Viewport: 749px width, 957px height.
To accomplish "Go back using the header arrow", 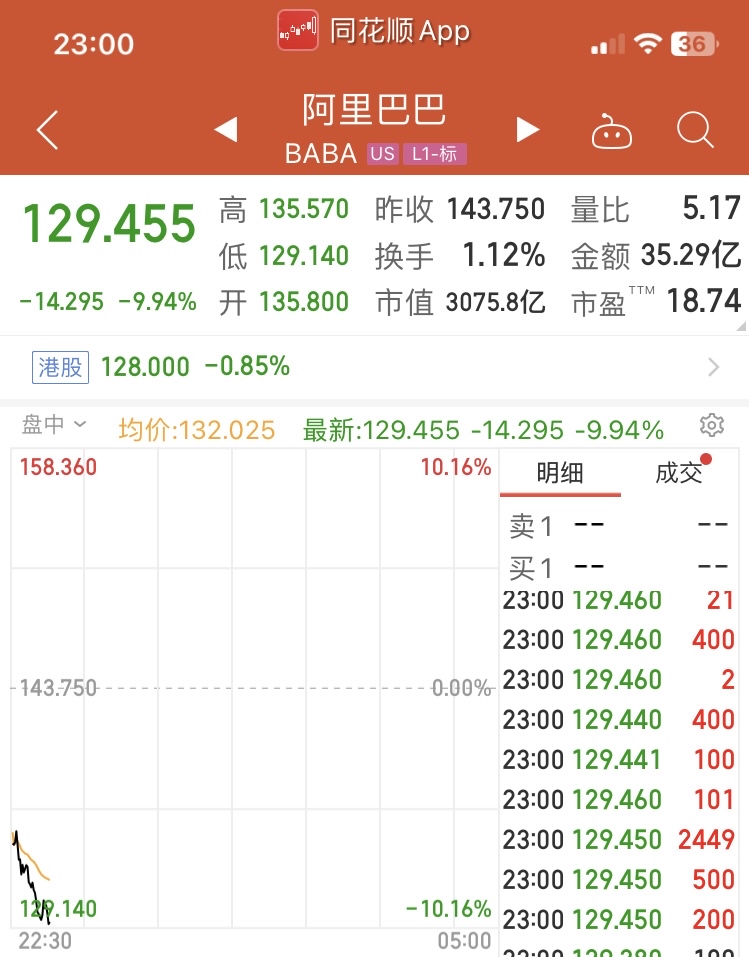I will 47,130.
